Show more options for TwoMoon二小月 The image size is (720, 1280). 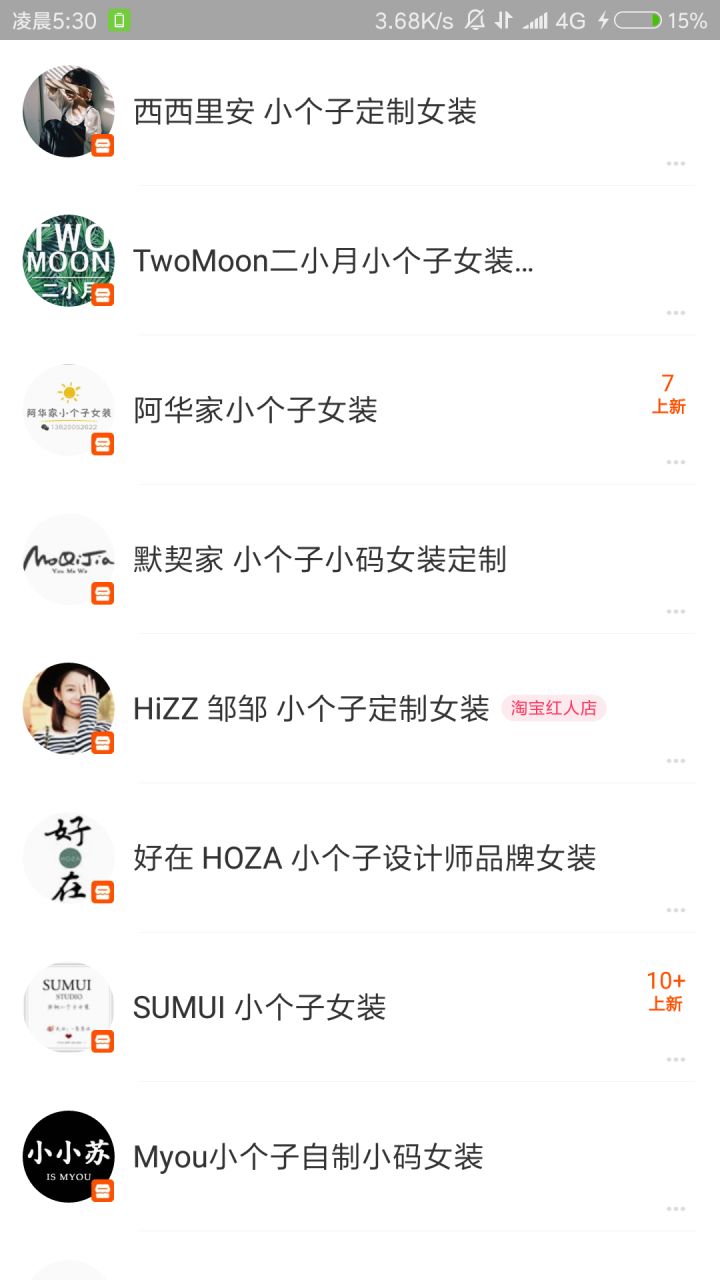(676, 313)
